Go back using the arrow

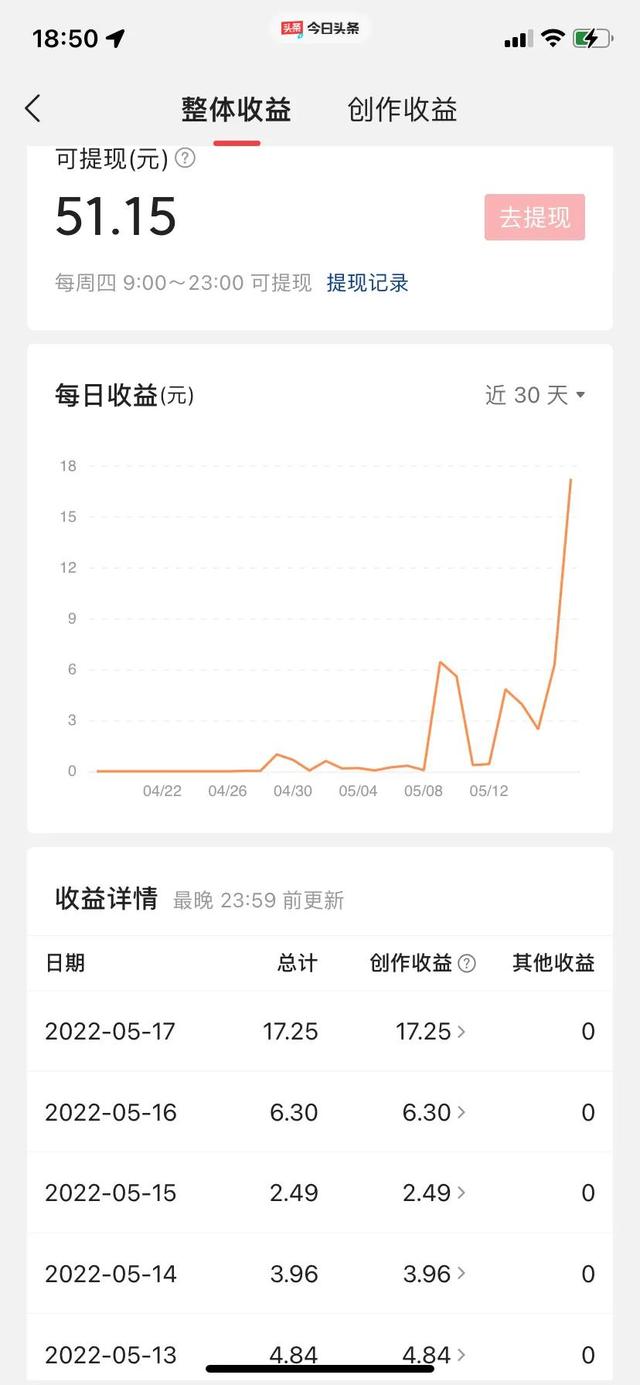33,109
